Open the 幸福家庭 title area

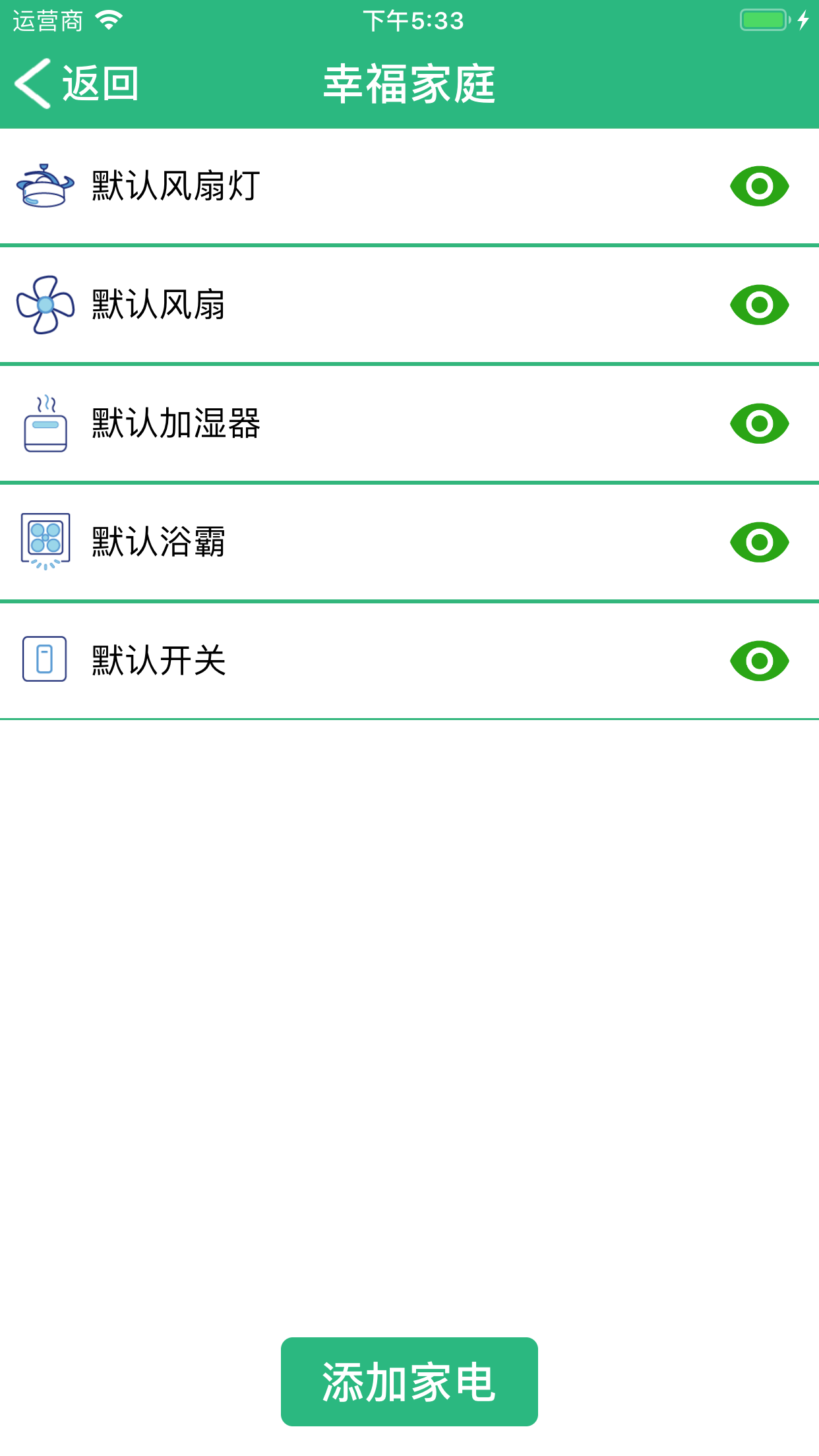click(409, 86)
